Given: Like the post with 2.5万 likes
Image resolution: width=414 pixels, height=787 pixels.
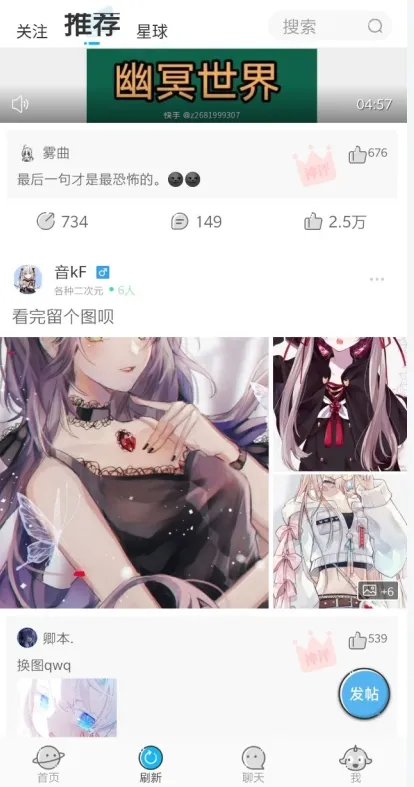Looking at the screenshot, I should point(335,221).
